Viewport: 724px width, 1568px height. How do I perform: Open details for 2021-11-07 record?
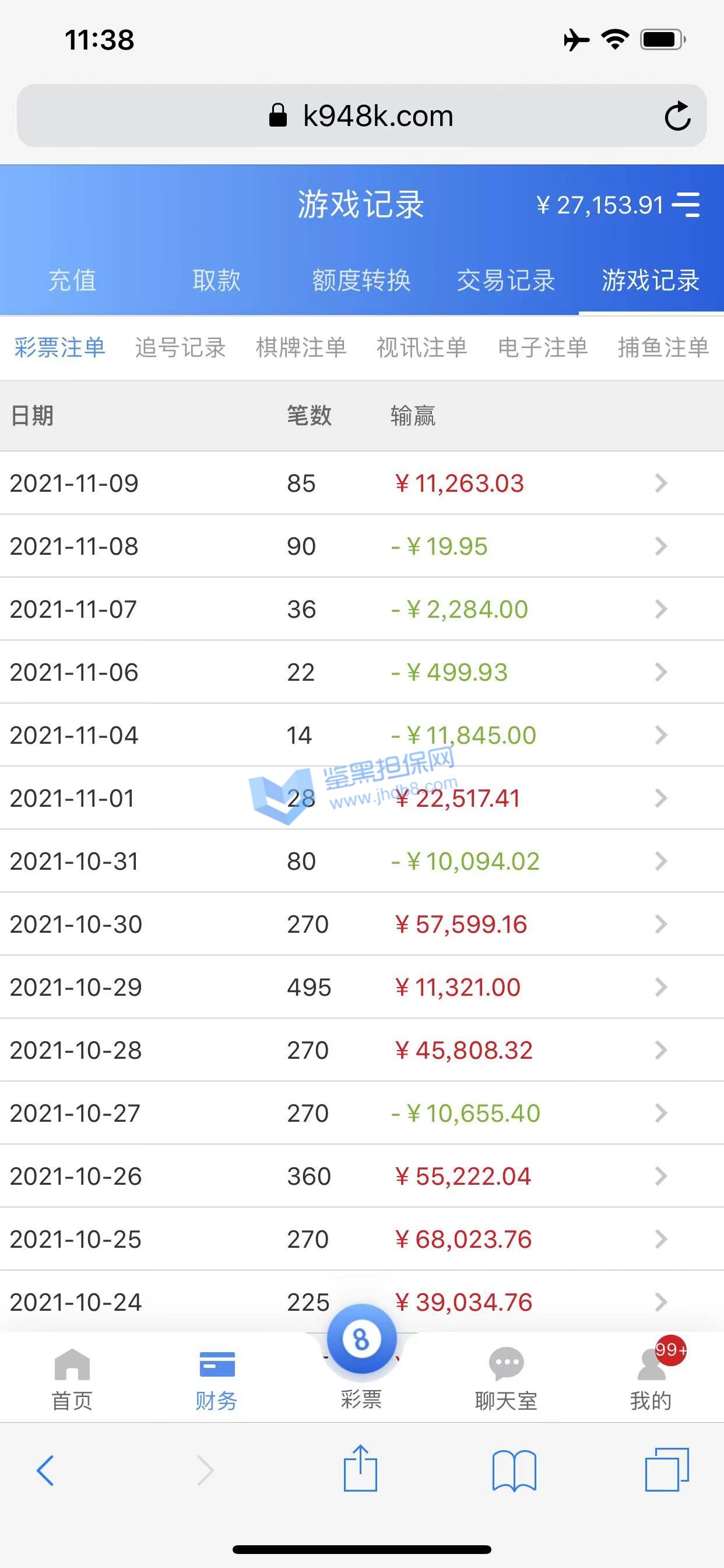click(361, 610)
